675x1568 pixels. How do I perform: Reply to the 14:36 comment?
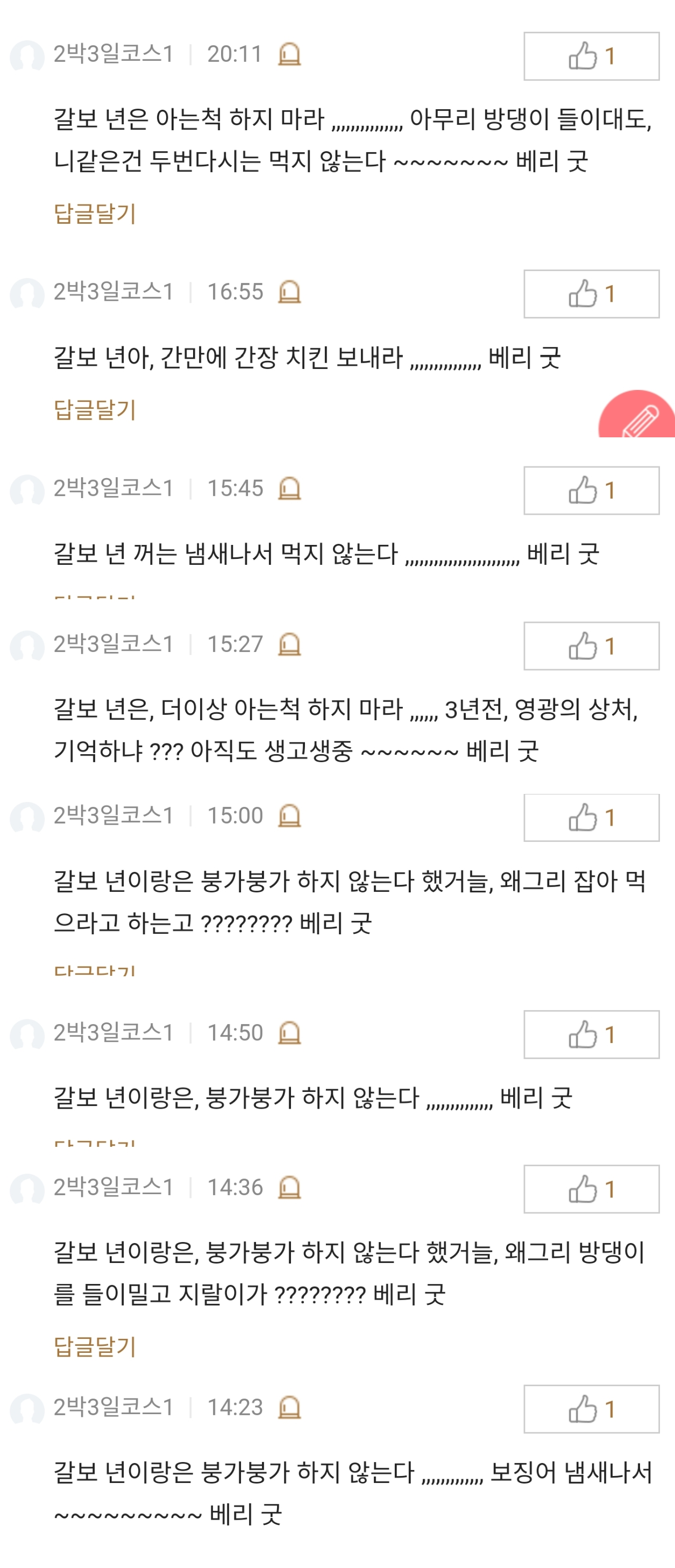click(x=94, y=1346)
